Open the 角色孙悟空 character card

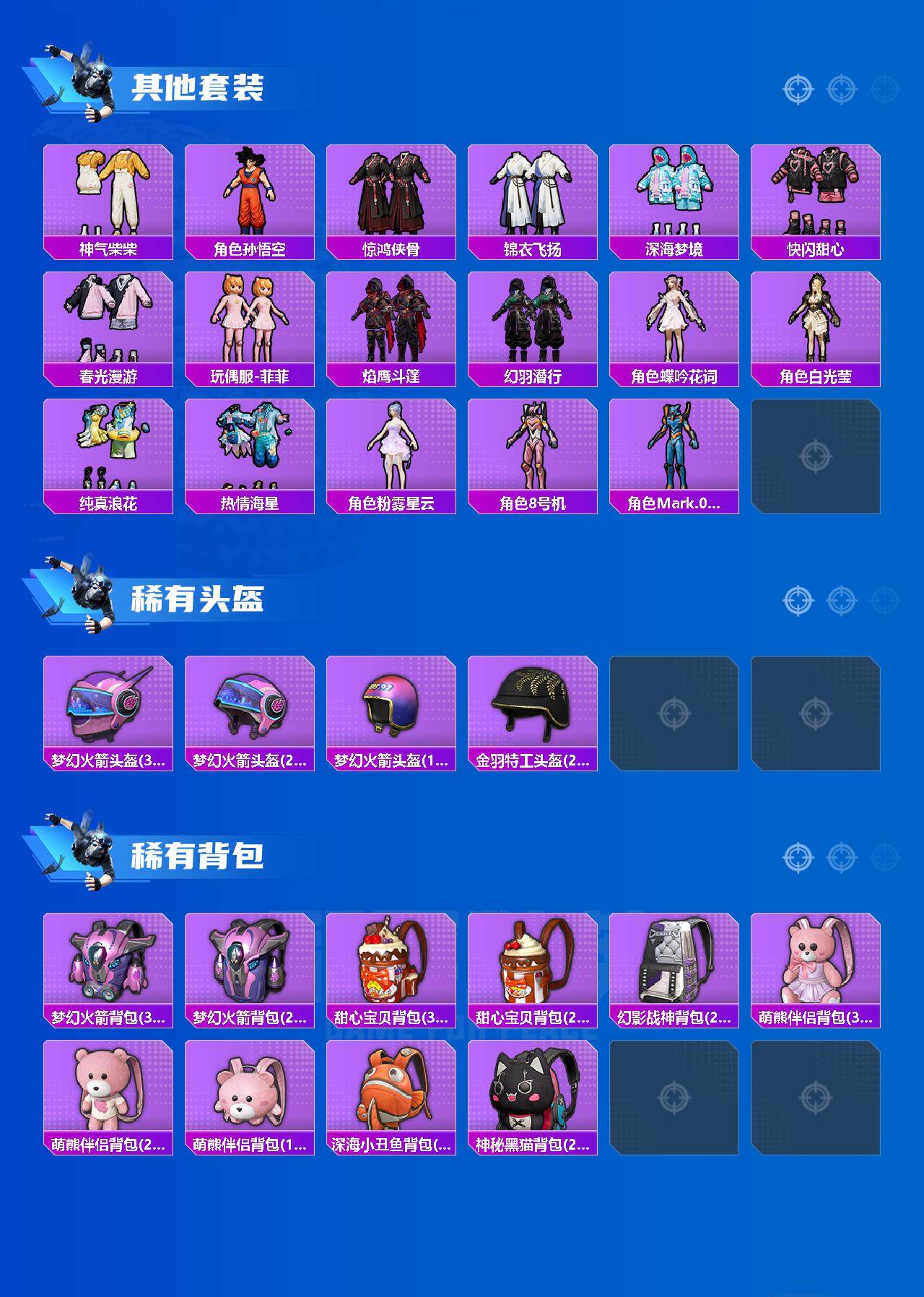tap(250, 195)
